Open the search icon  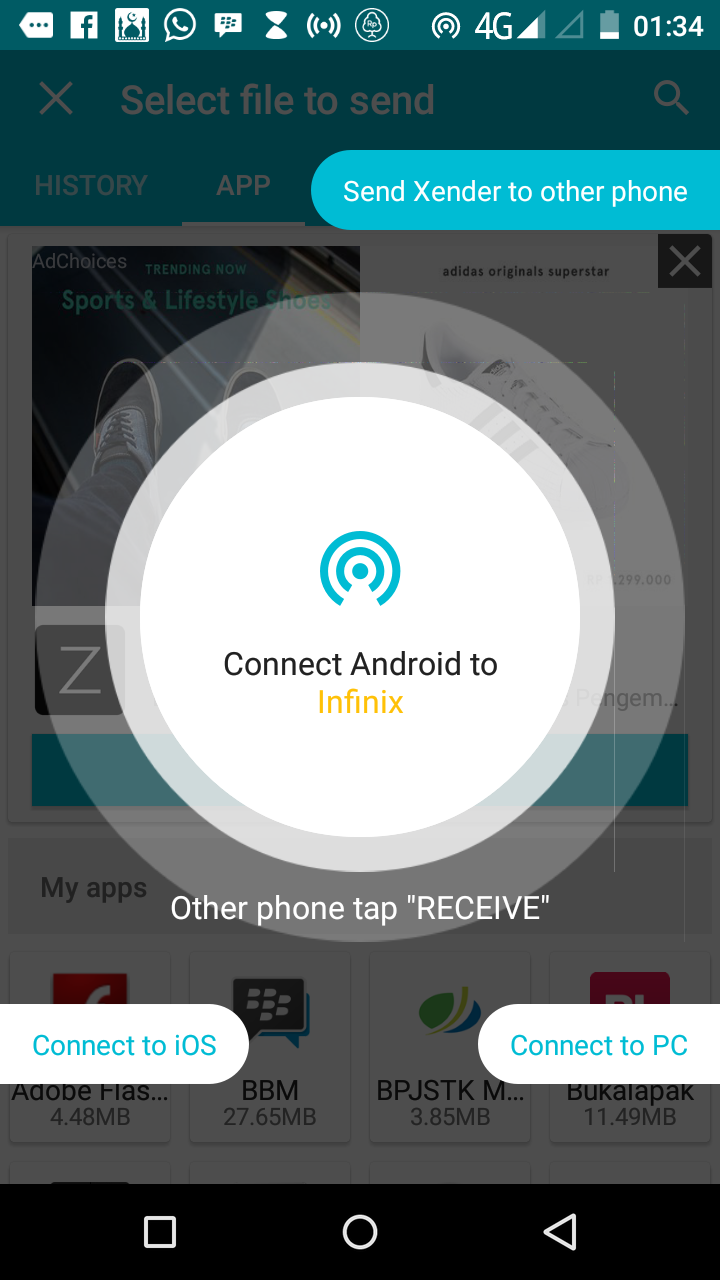pyautogui.click(x=670, y=99)
